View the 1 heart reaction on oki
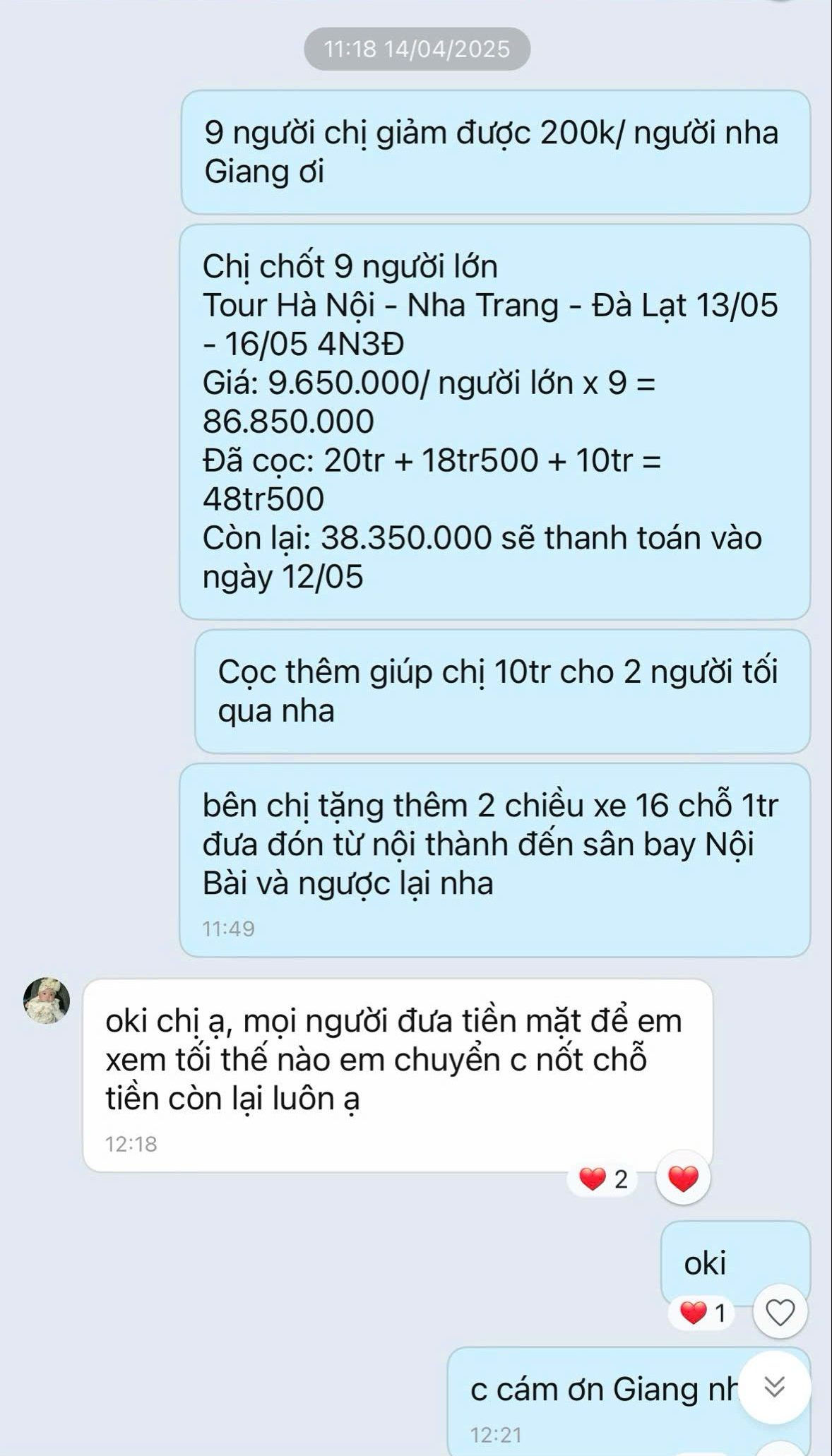 [x=703, y=1313]
